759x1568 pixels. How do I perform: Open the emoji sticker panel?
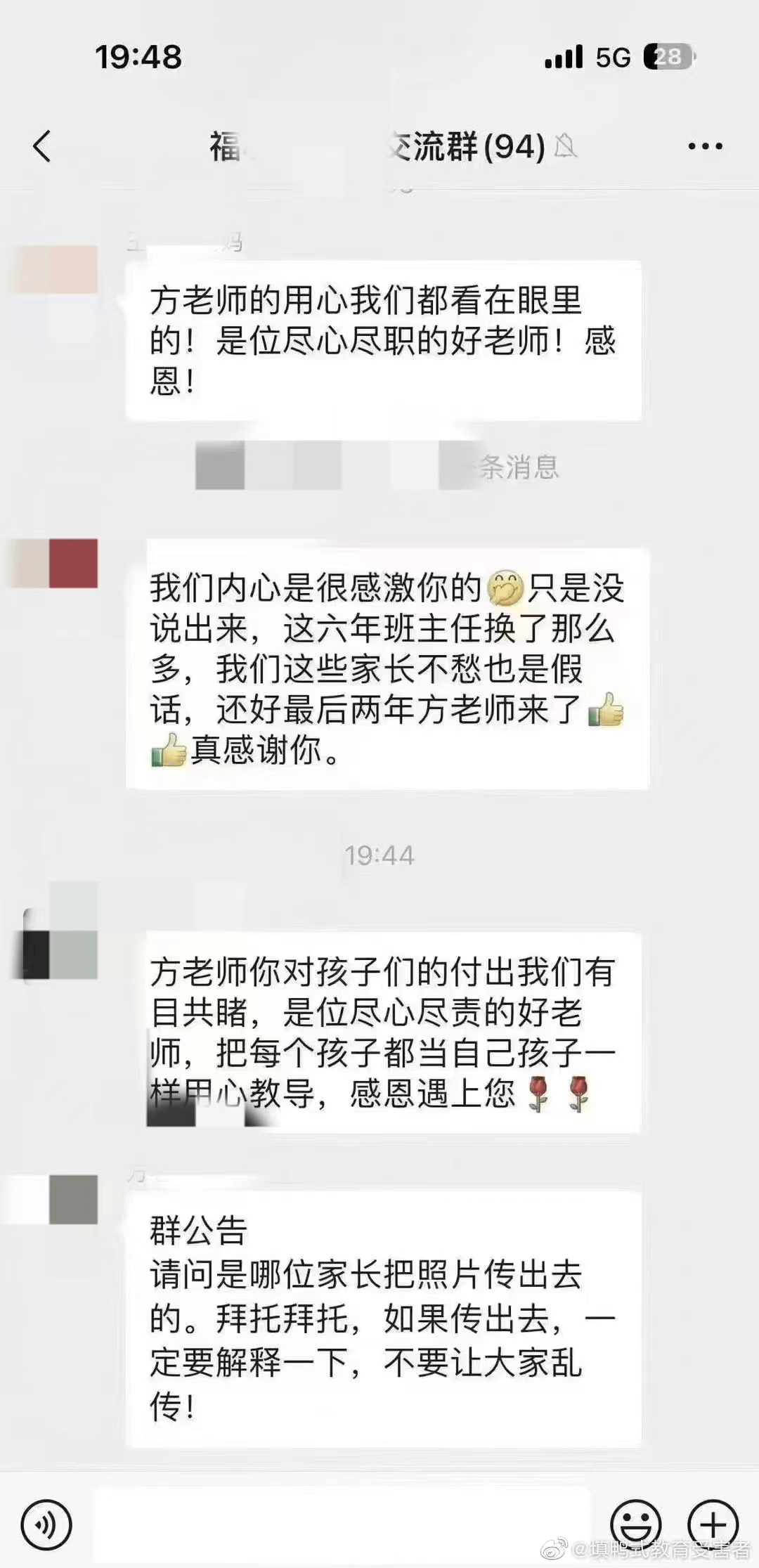tap(635, 1524)
